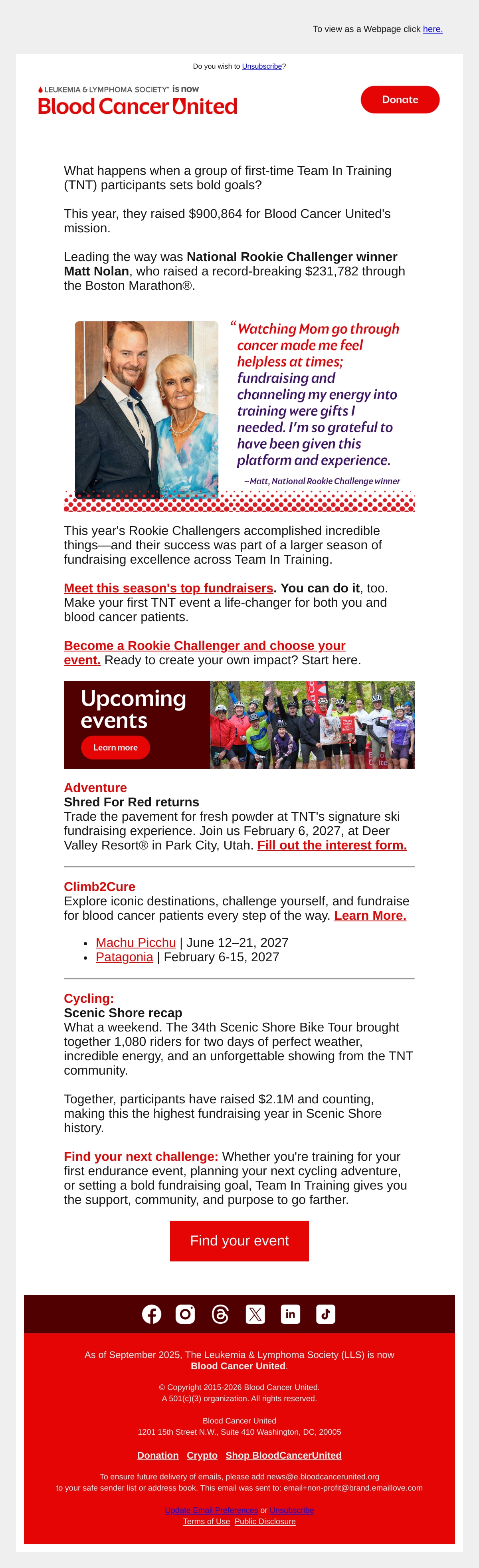Open 'Fill out the interest form' link
The width and height of the screenshot is (479, 1568).
tap(333, 845)
